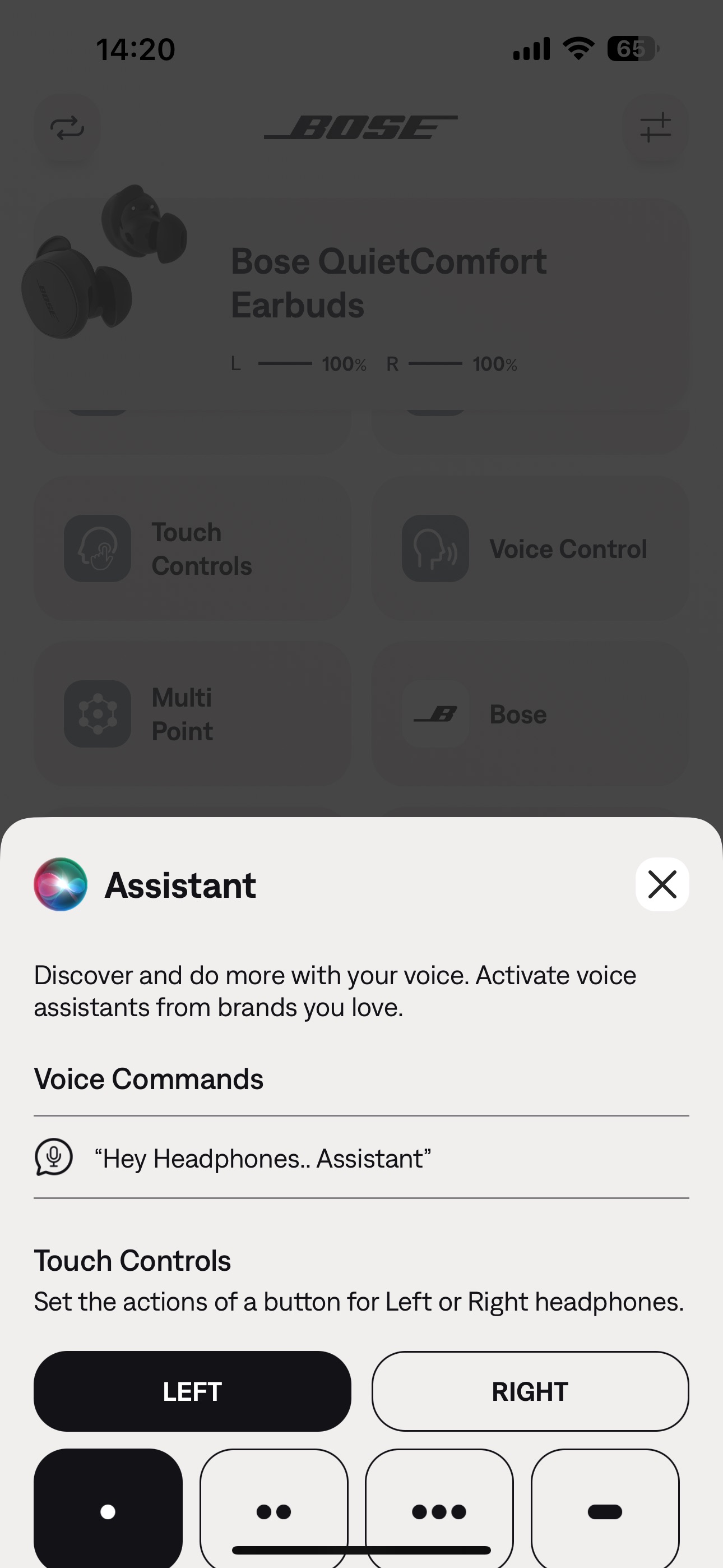The height and width of the screenshot is (1568, 723).
Task: Close the Assistant sheet
Action: 662,884
